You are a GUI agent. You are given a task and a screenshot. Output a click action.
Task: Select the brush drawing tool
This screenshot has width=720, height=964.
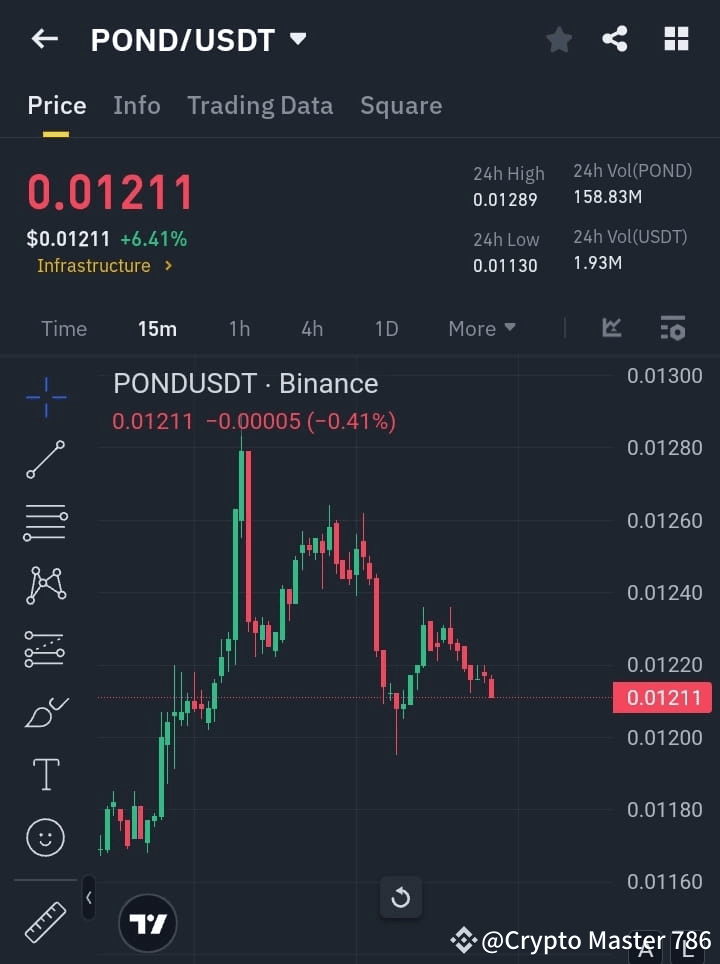[x=45, y=711]
